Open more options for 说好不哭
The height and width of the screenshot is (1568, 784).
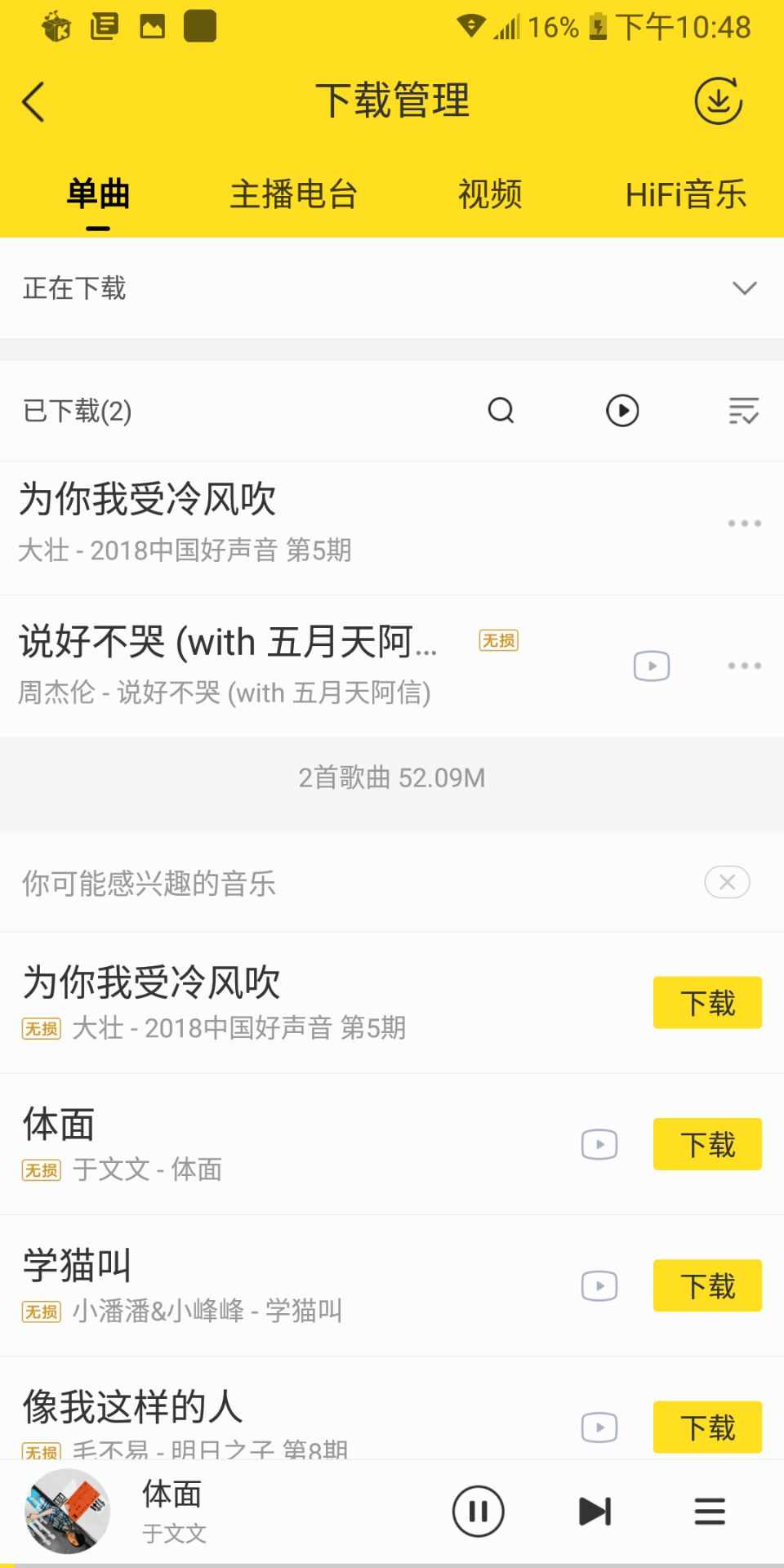click(x=744, y=666)
